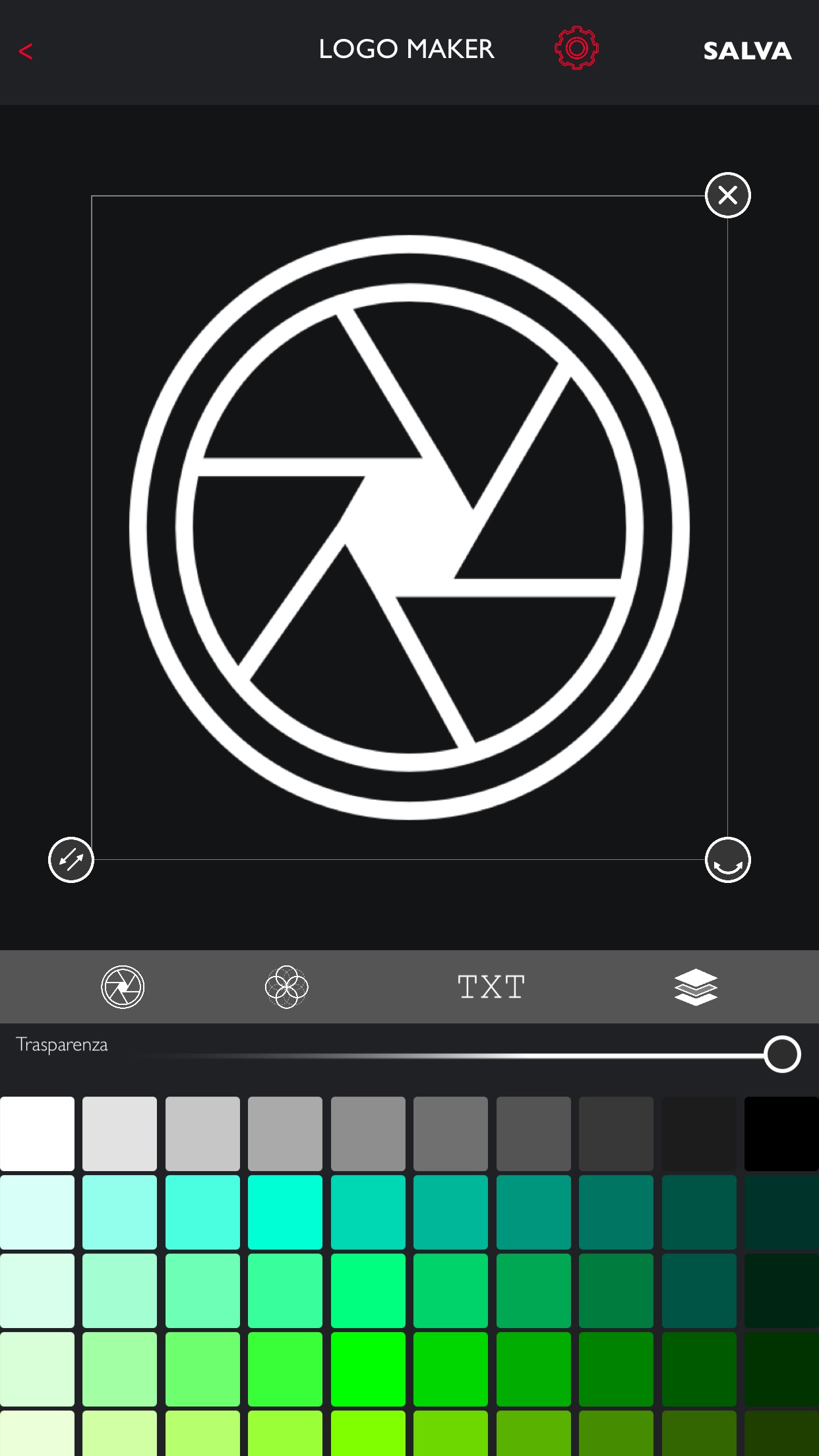Tap the Trasparenza slider knob
Image resolution: width=819 pixels, height=1456 pixels.
(782, 1054)
